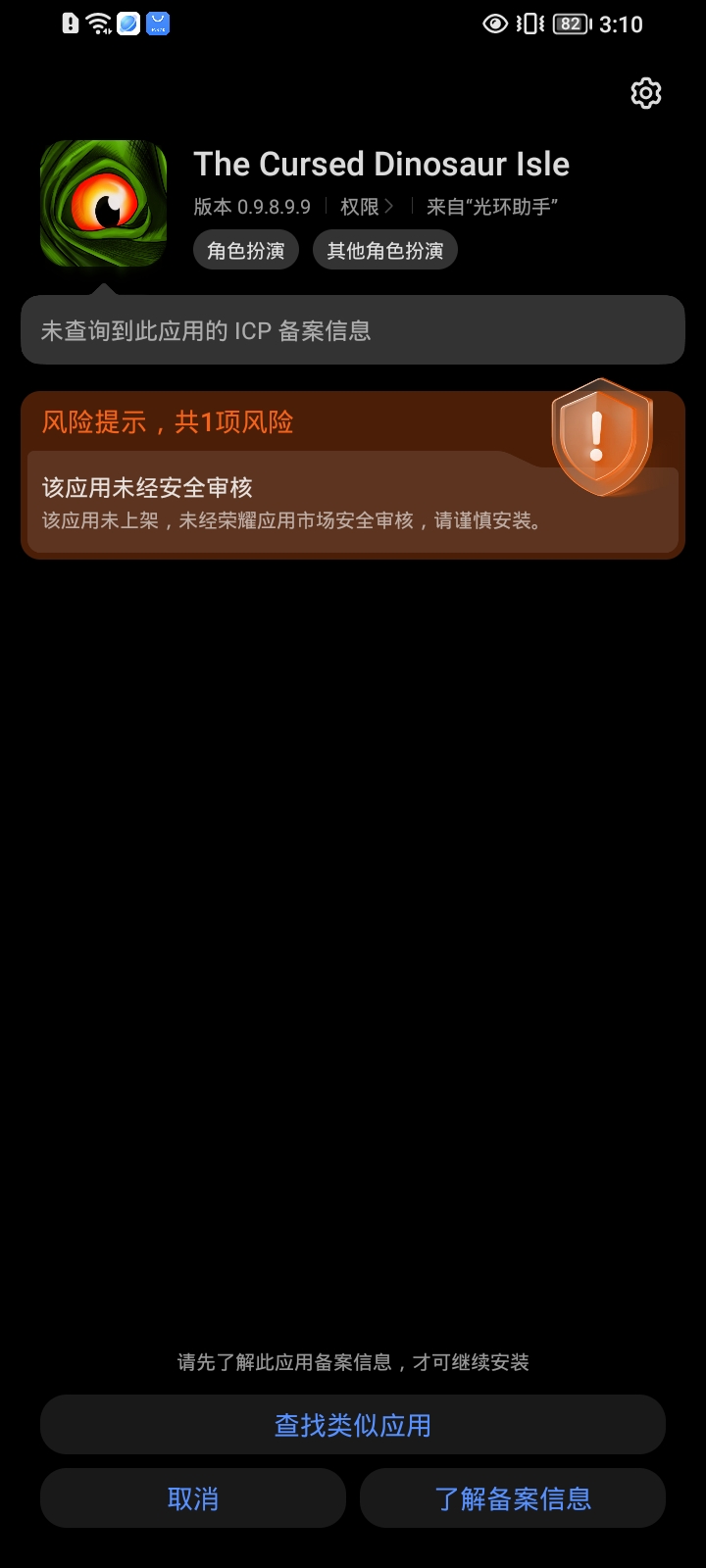The height and width of the screenshot is (1568, 706).
Task: Learn about ICP filing info (了解备案信息)
Action: click(513, 1498)
